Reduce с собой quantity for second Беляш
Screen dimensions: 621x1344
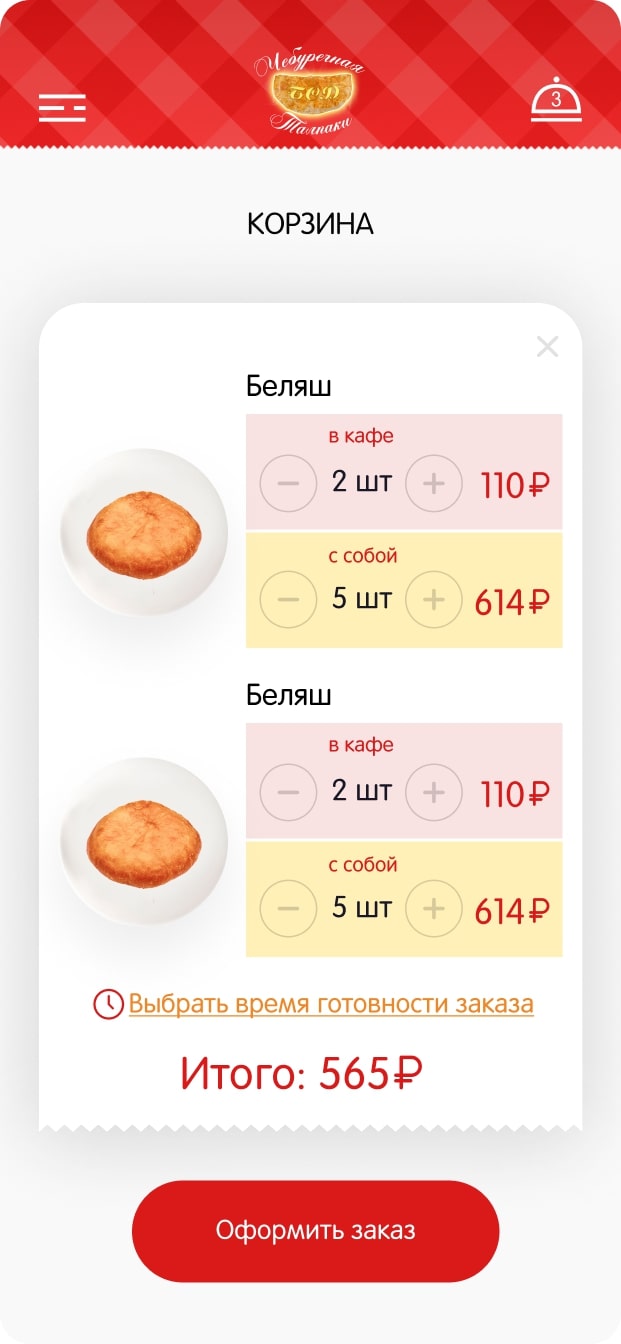pos(288,909)
